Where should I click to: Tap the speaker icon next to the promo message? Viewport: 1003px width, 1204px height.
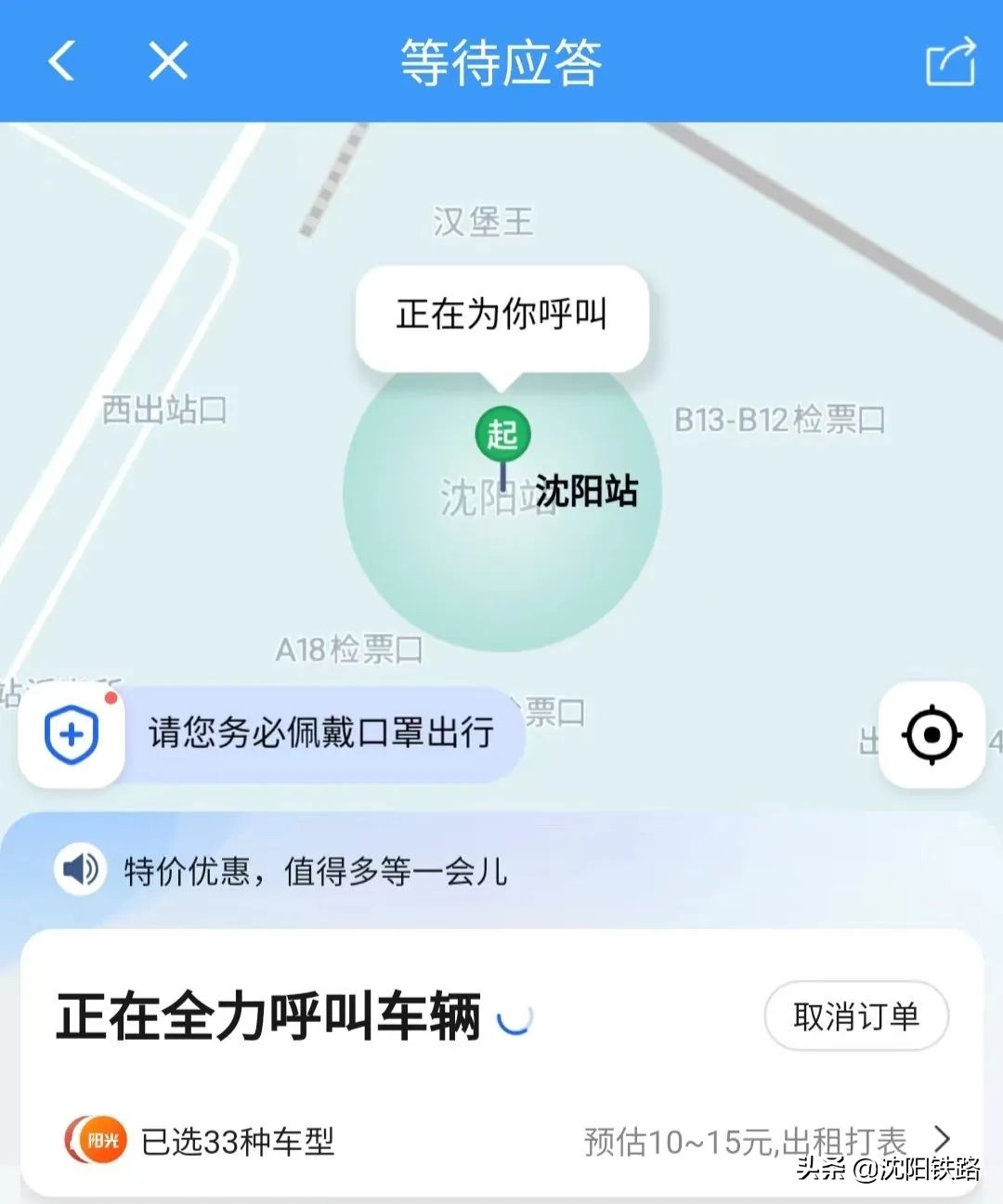(80, 870)
